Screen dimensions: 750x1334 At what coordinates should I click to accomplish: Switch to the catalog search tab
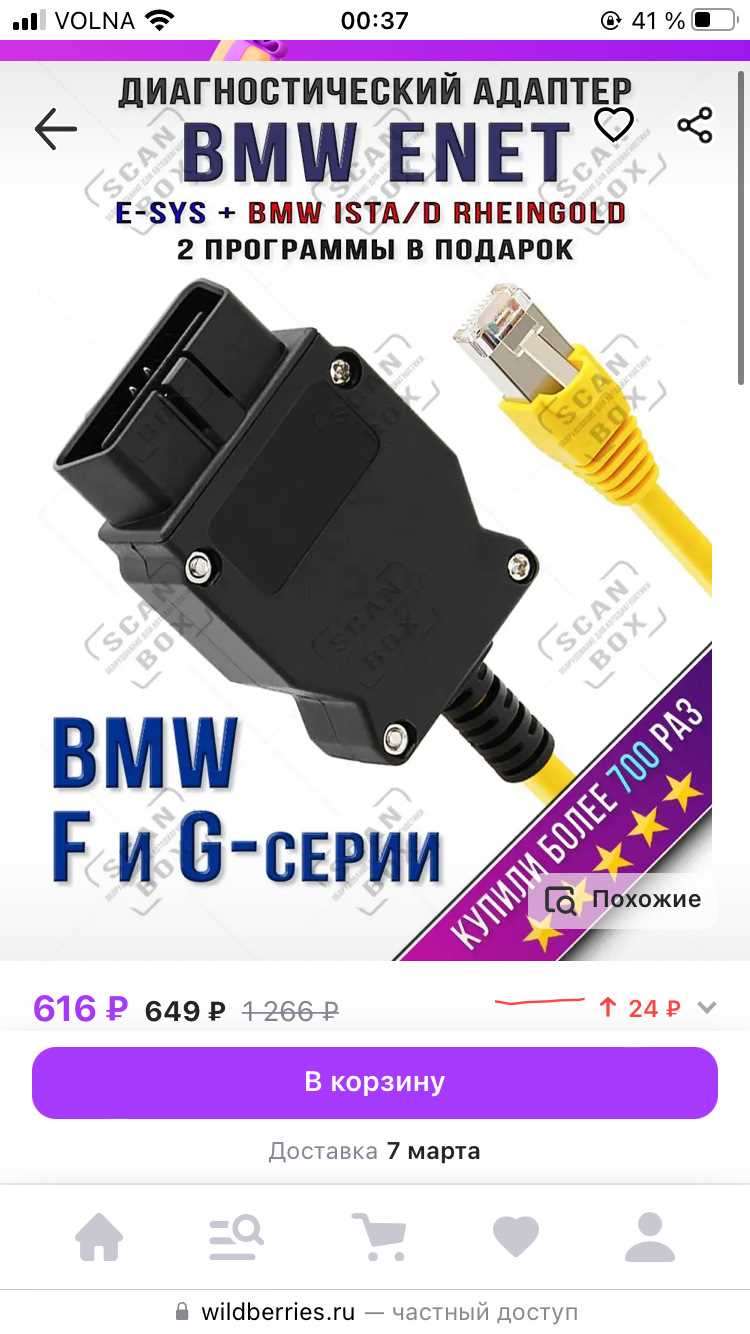[236, 1238]
